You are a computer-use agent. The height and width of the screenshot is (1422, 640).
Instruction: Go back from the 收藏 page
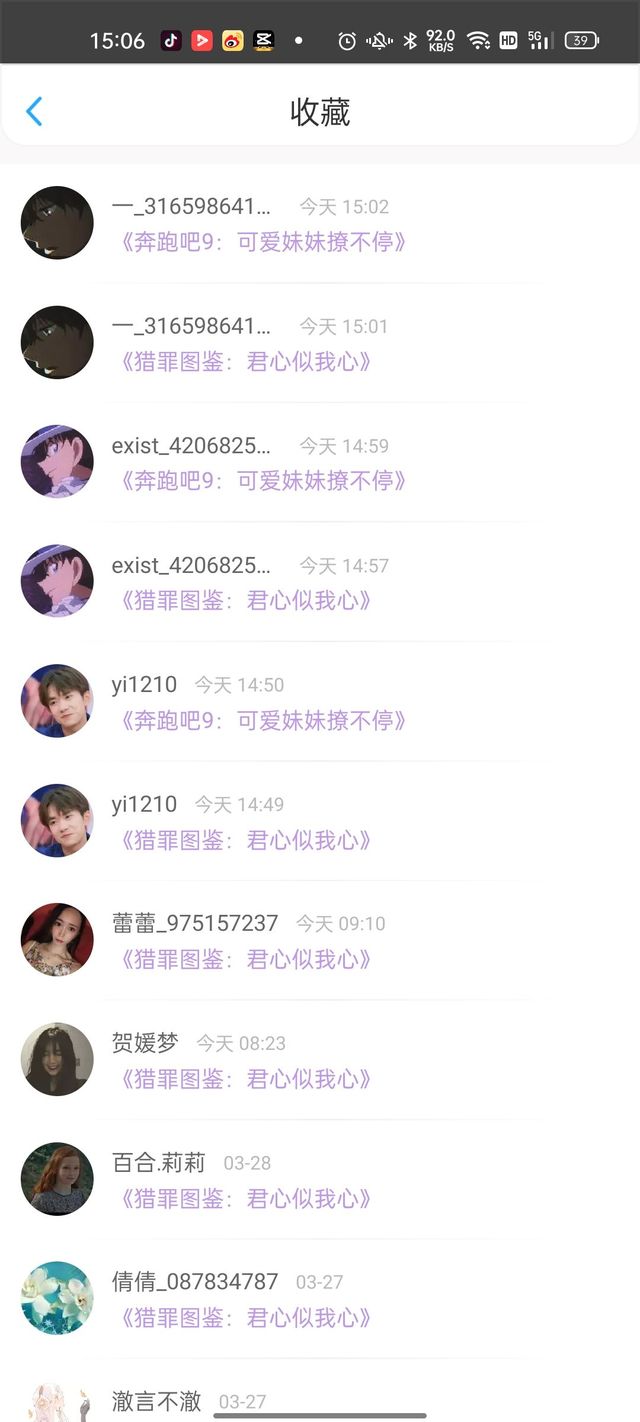click(x=34, y=111)
